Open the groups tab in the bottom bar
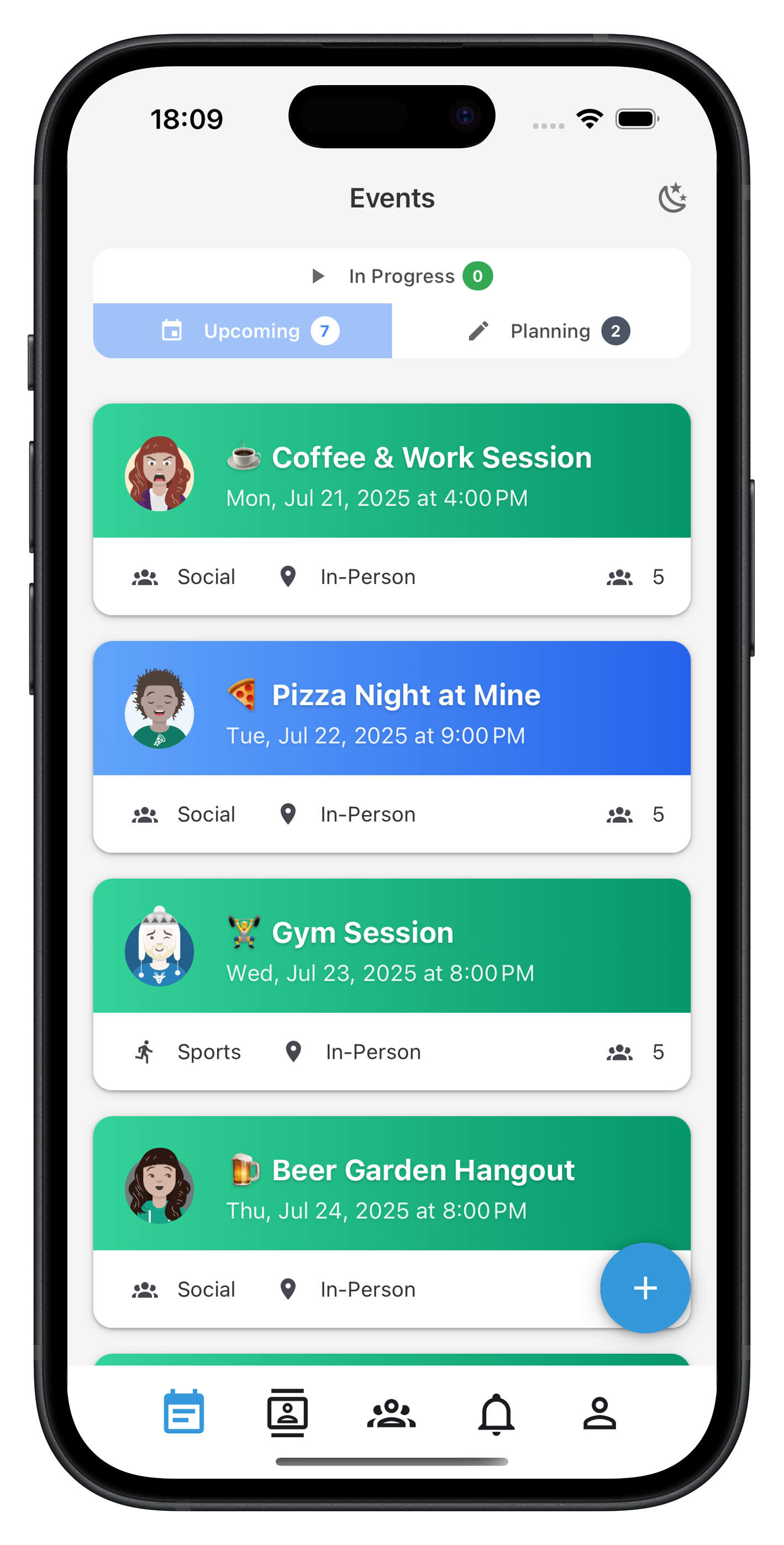This screenshot has height=1545, width=784. pos(391,1412)
